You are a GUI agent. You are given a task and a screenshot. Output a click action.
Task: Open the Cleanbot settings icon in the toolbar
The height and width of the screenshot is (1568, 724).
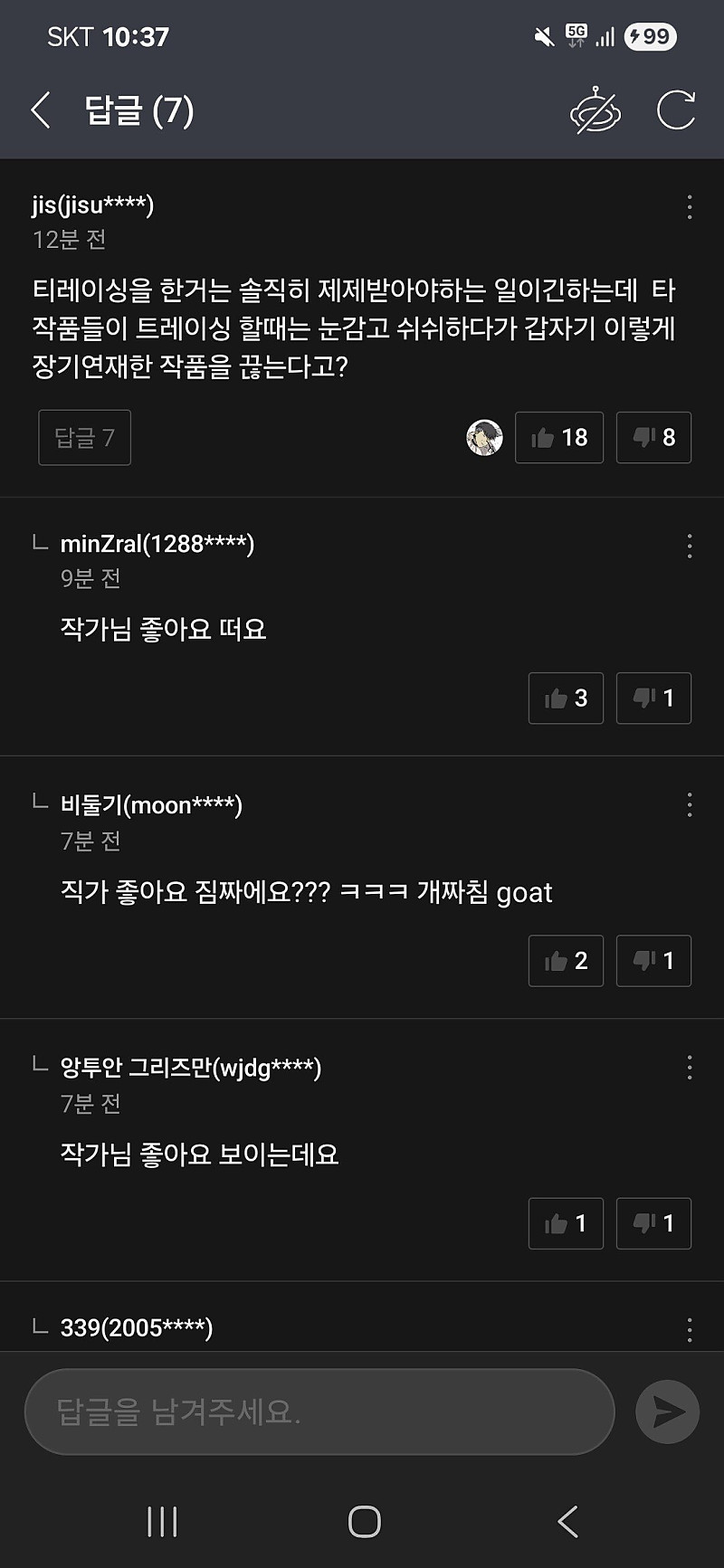point(596,110)
